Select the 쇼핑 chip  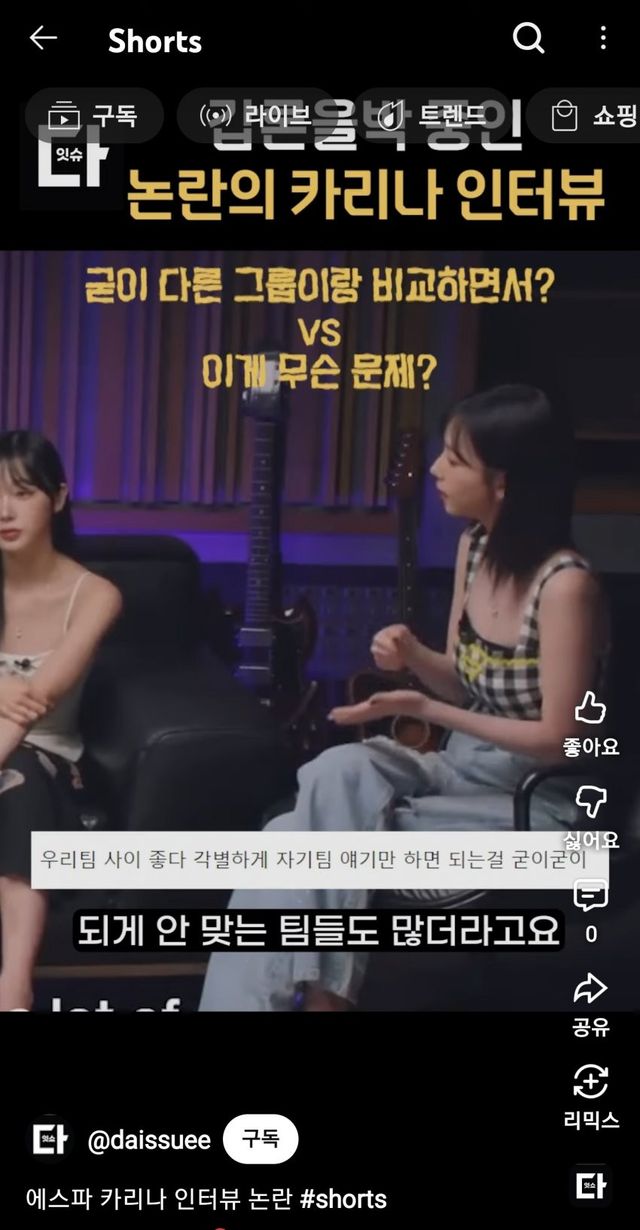pos(595,116)
